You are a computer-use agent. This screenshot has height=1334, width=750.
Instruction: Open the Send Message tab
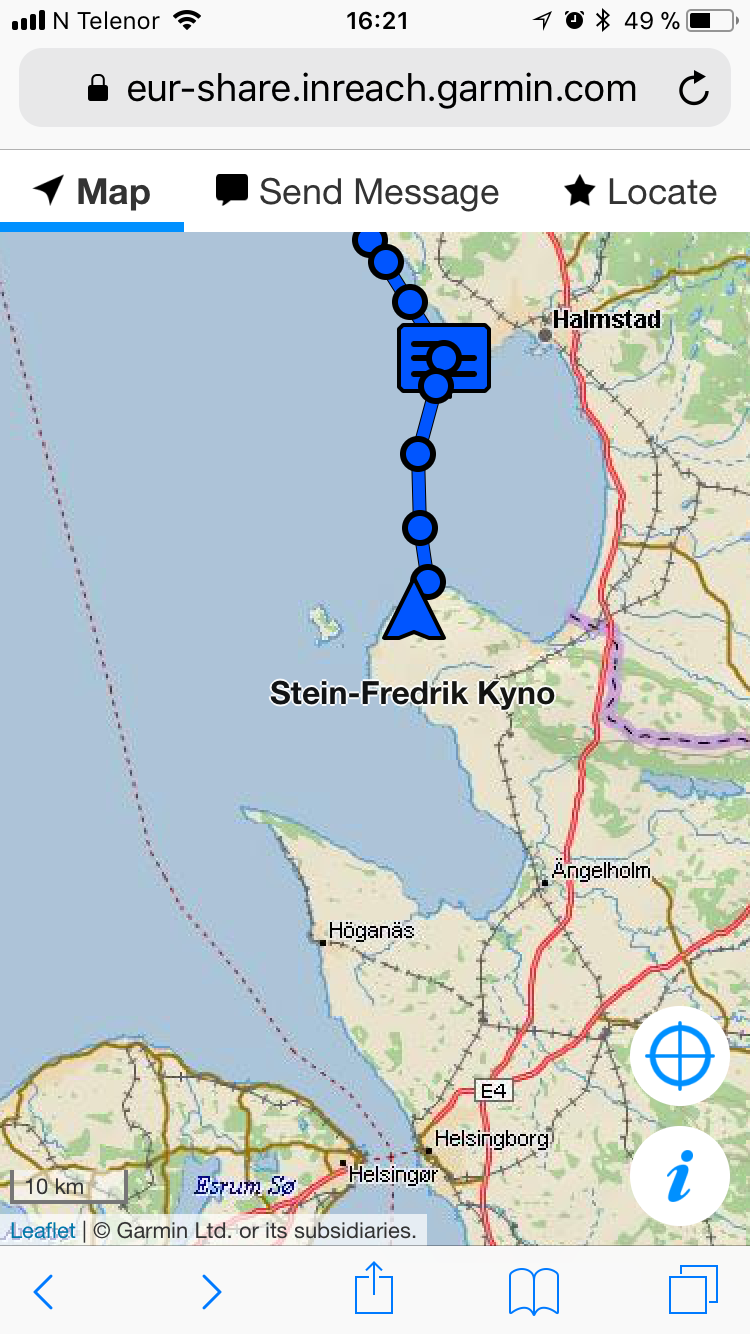pyautogui.click(x=358, y=192)
